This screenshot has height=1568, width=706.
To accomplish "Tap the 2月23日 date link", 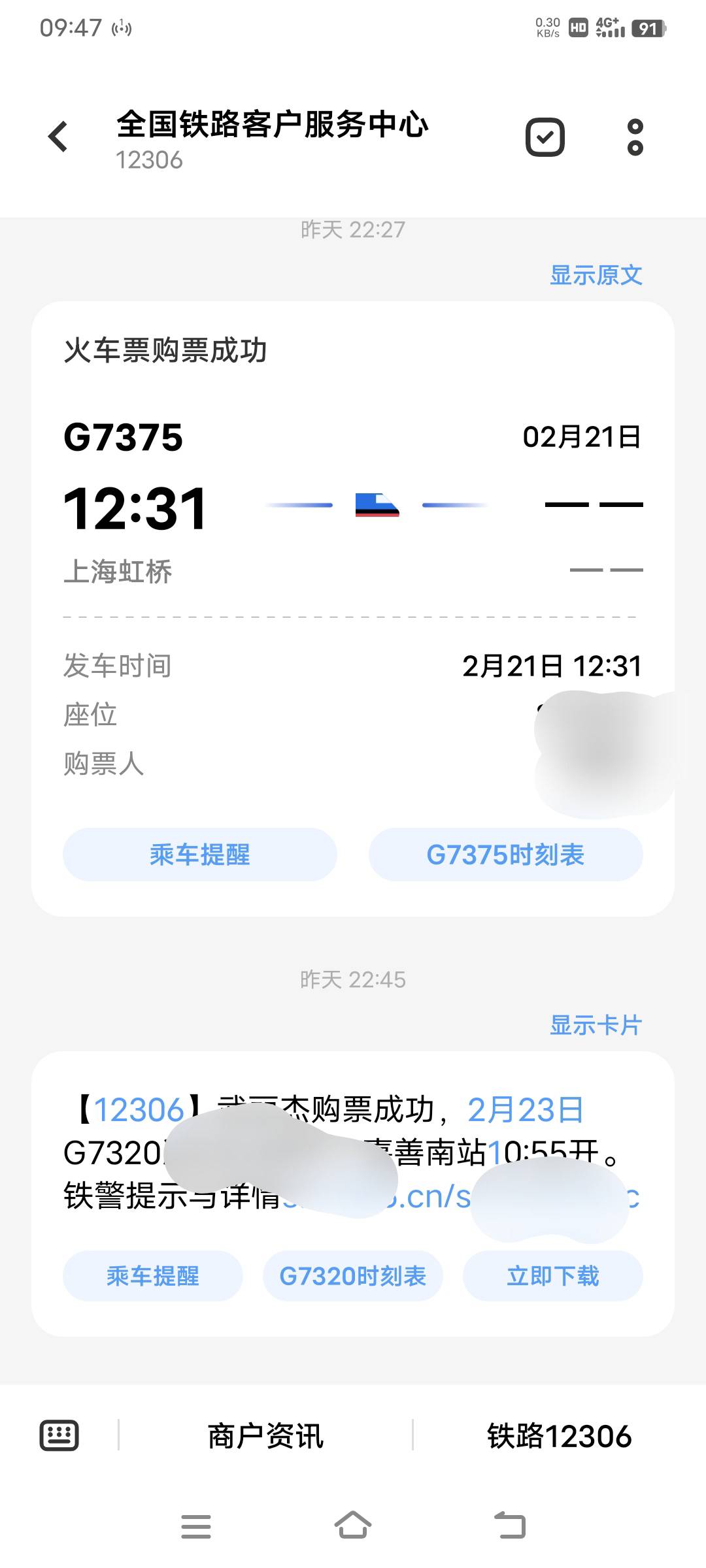I will click(x=525, y=1110).
